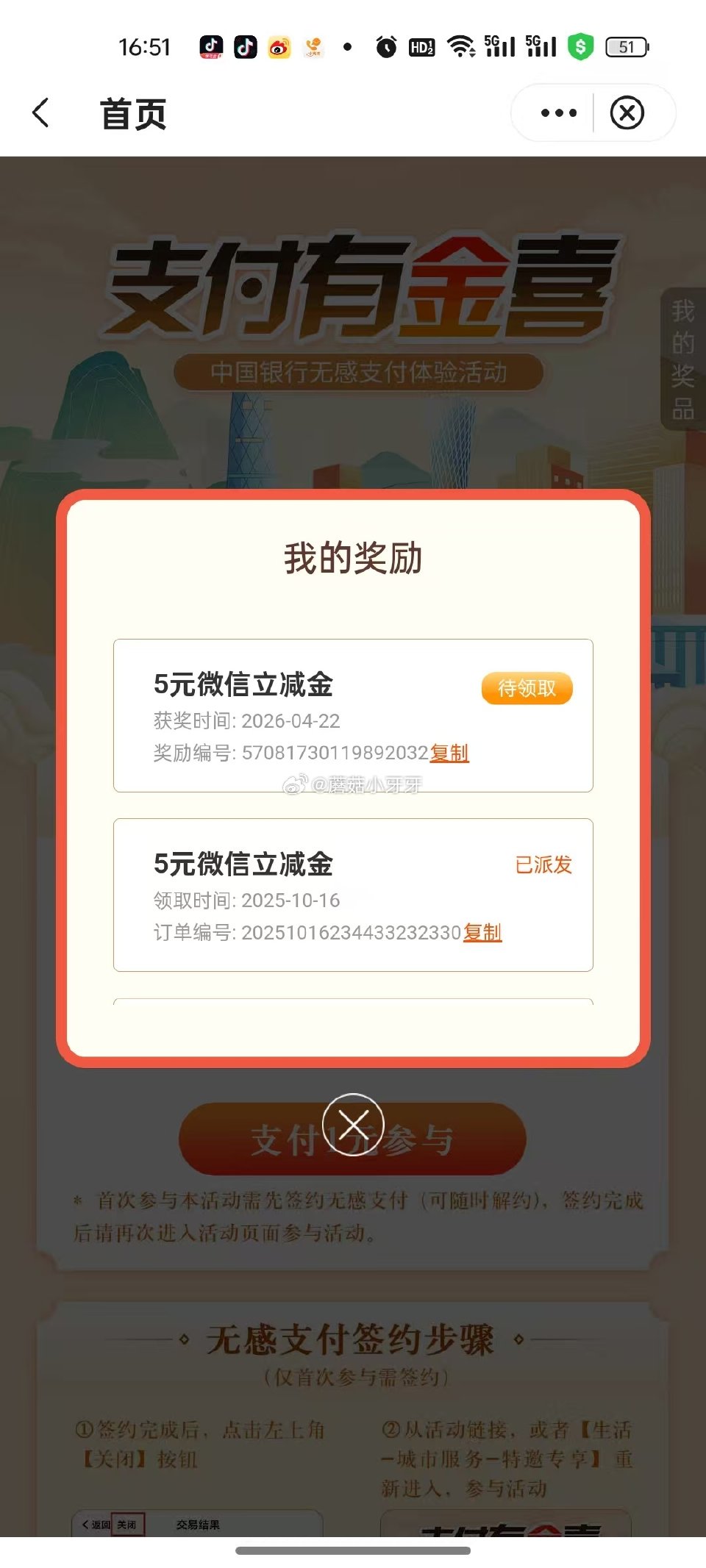Tap 待领取 to claim the 5元微信立减金
Viewport: 706px width, 1568px height.
click(x=527, y=689)
